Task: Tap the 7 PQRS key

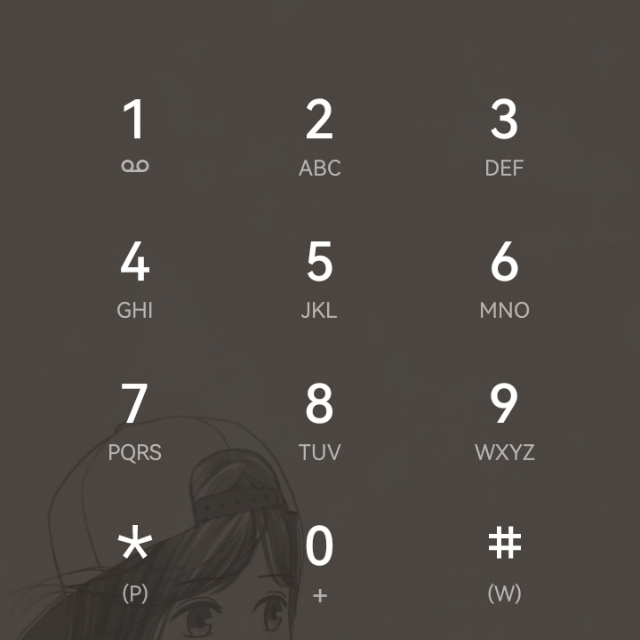Action: tap(134, 420)
